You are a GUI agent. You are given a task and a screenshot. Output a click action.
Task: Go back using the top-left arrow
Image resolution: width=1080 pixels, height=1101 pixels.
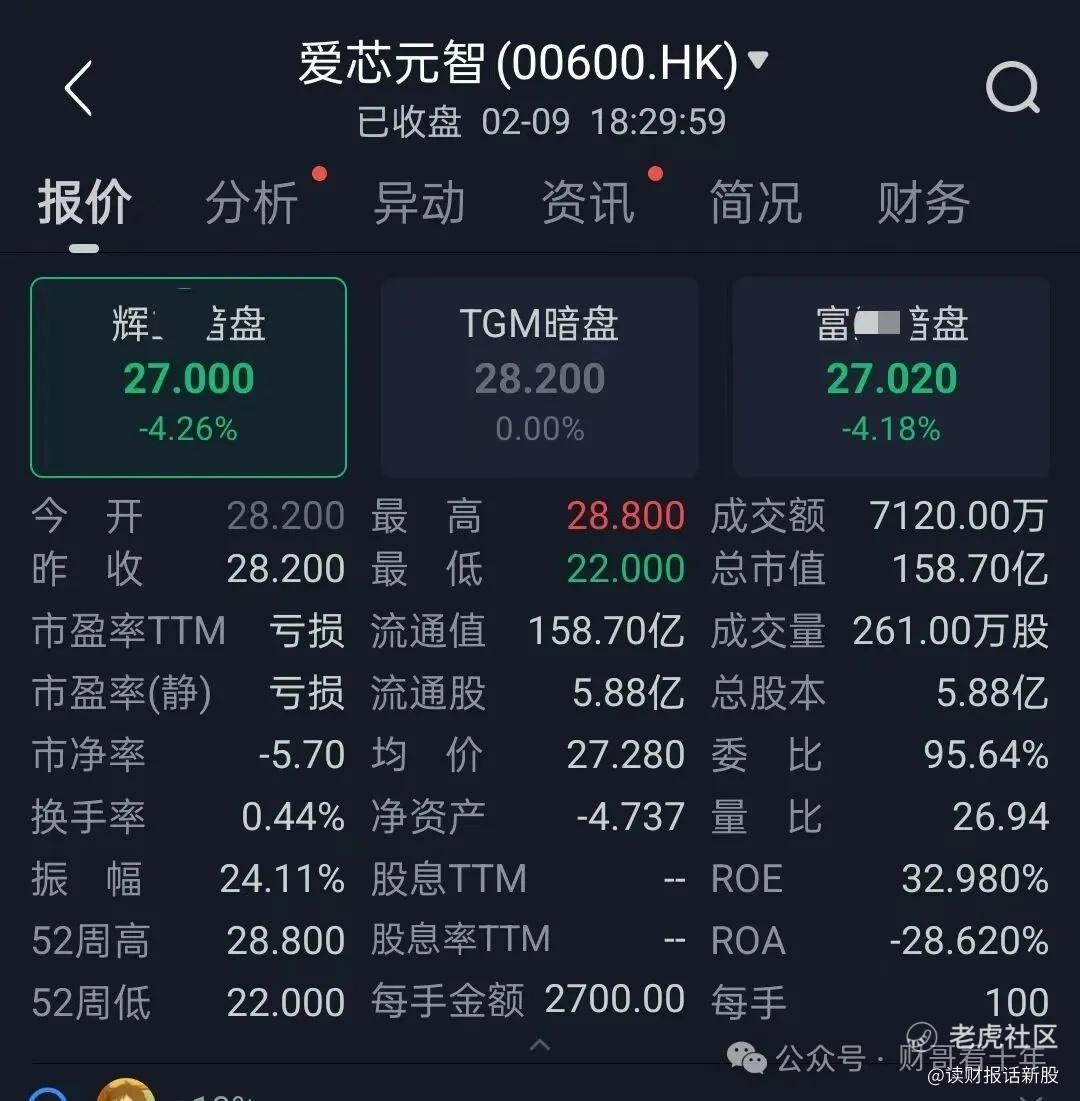[78, 88]
